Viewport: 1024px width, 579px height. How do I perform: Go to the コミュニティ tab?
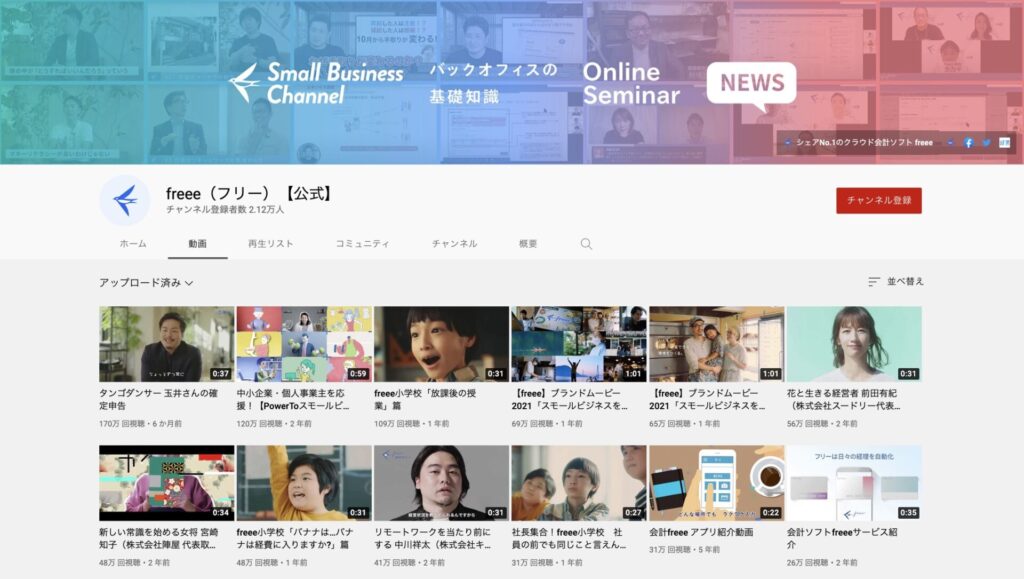[x=362, y=244]
